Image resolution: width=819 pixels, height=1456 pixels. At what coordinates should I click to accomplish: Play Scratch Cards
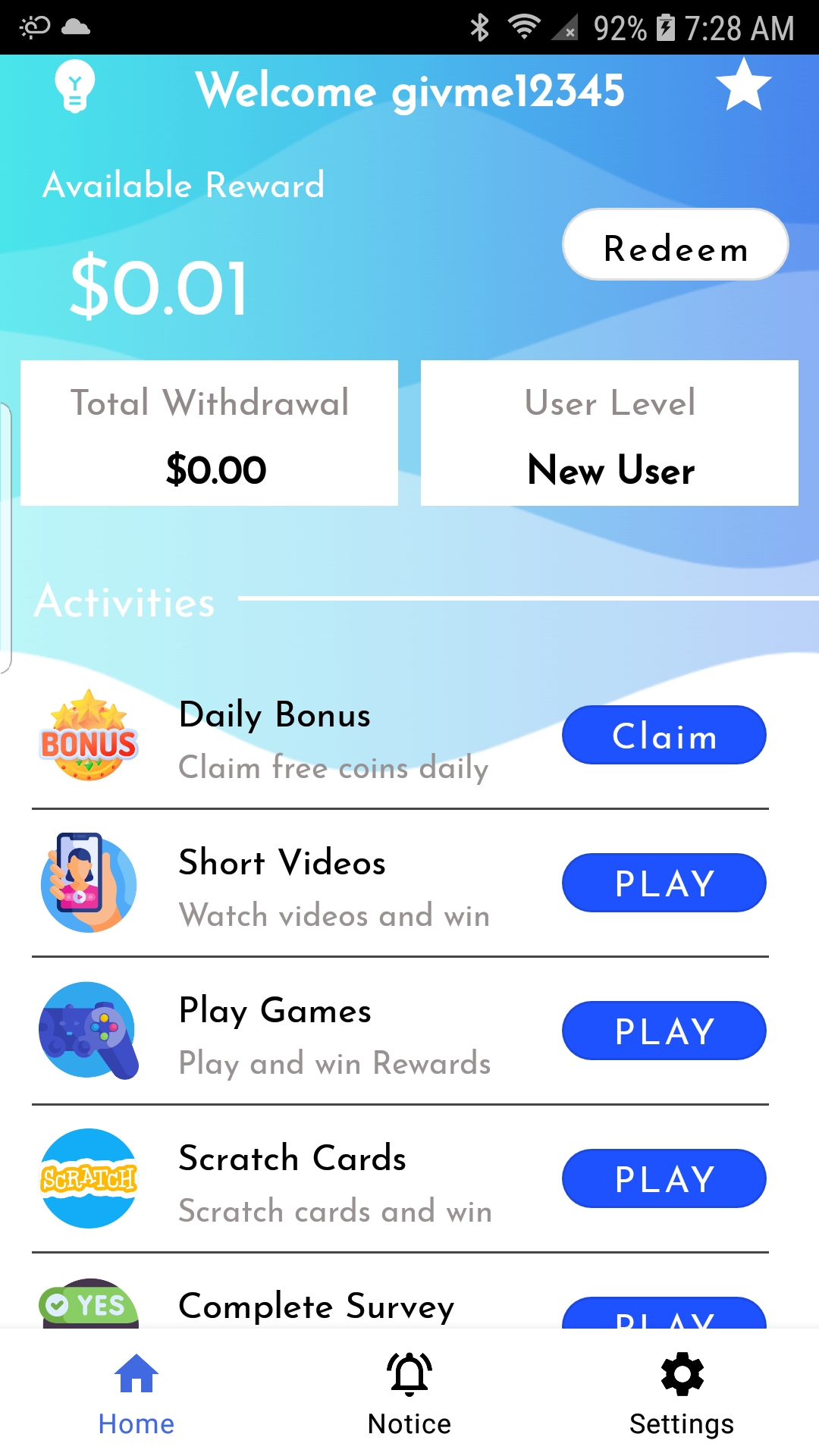664,1179
